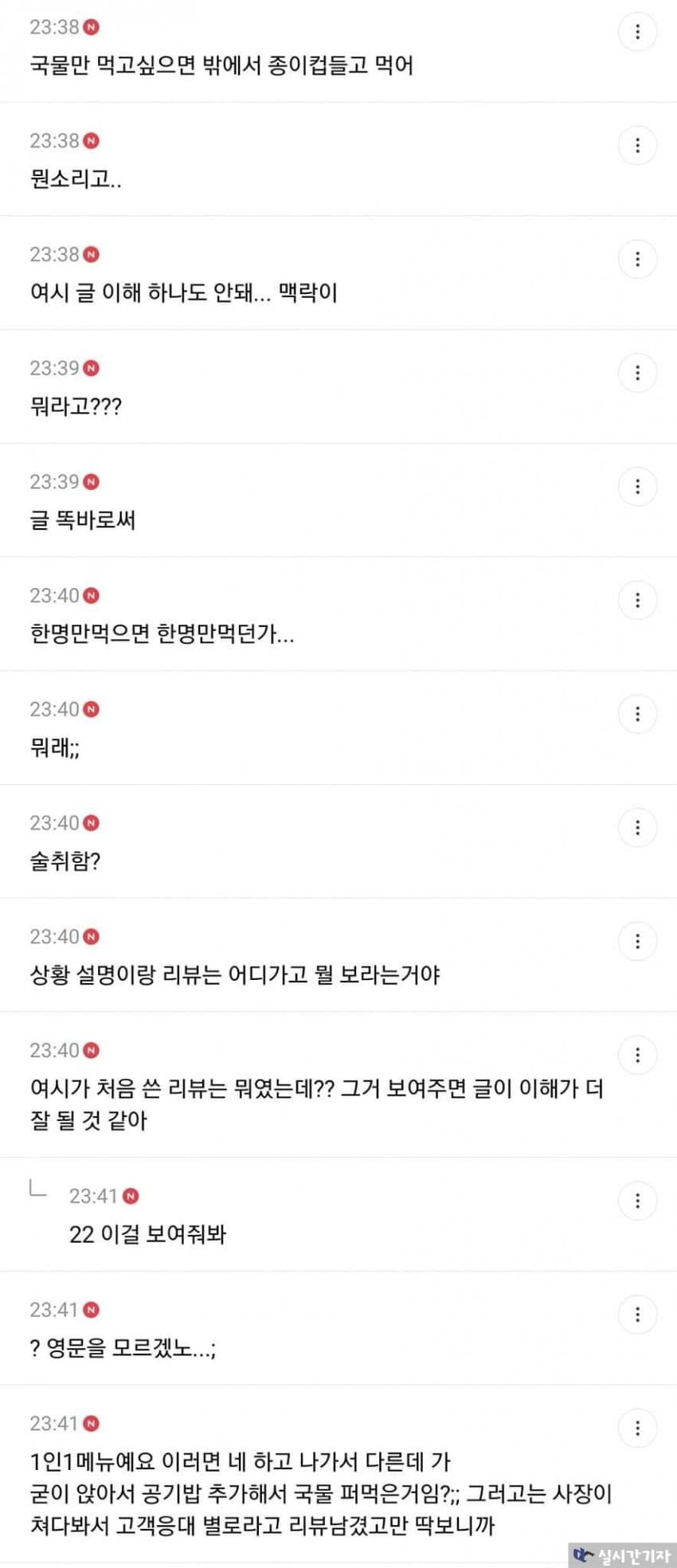The width and height of the screenshot is (677, 1568).
Task: Open options for the 영문을 모르겠노 comment
Action: (x=637, y=1315)
